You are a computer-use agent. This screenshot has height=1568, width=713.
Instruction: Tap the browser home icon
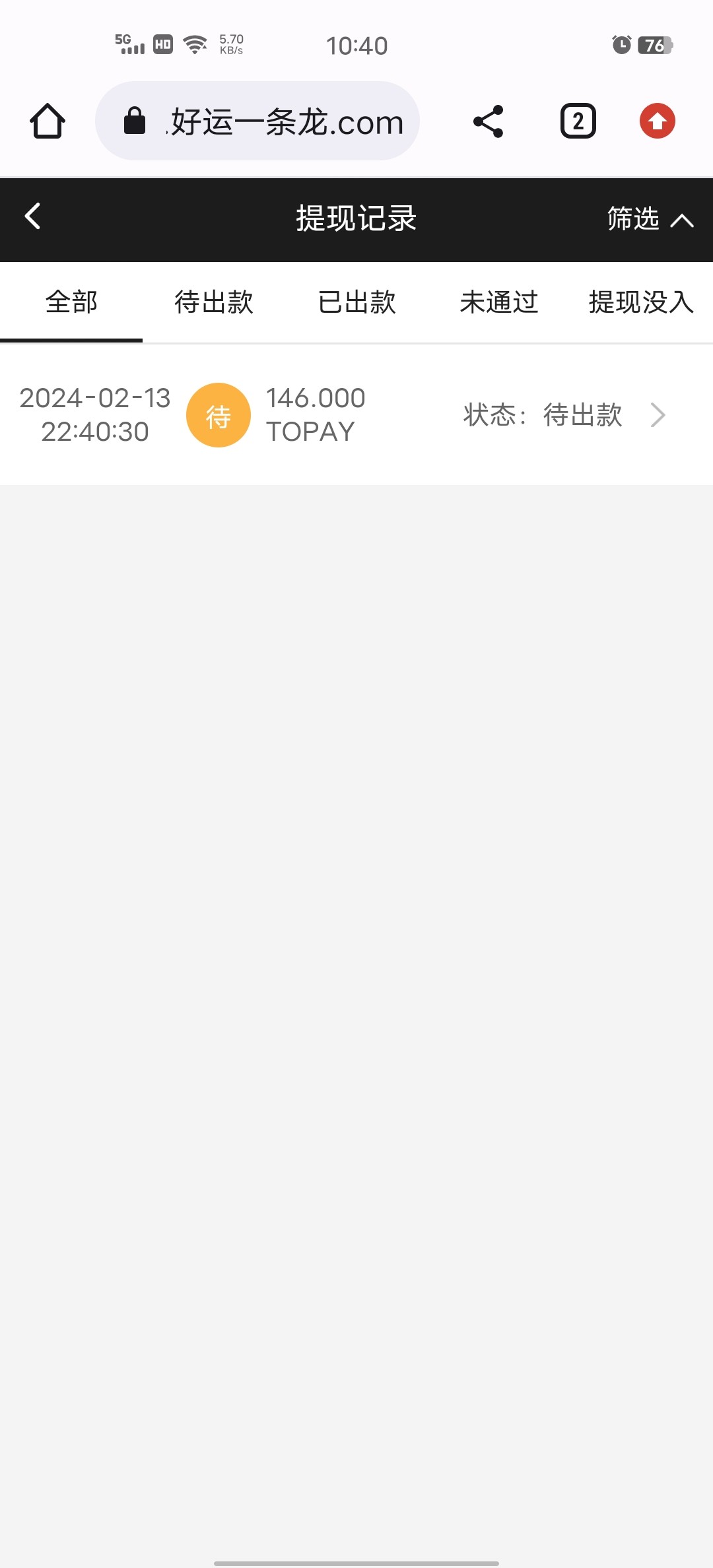tap(48, 121)
